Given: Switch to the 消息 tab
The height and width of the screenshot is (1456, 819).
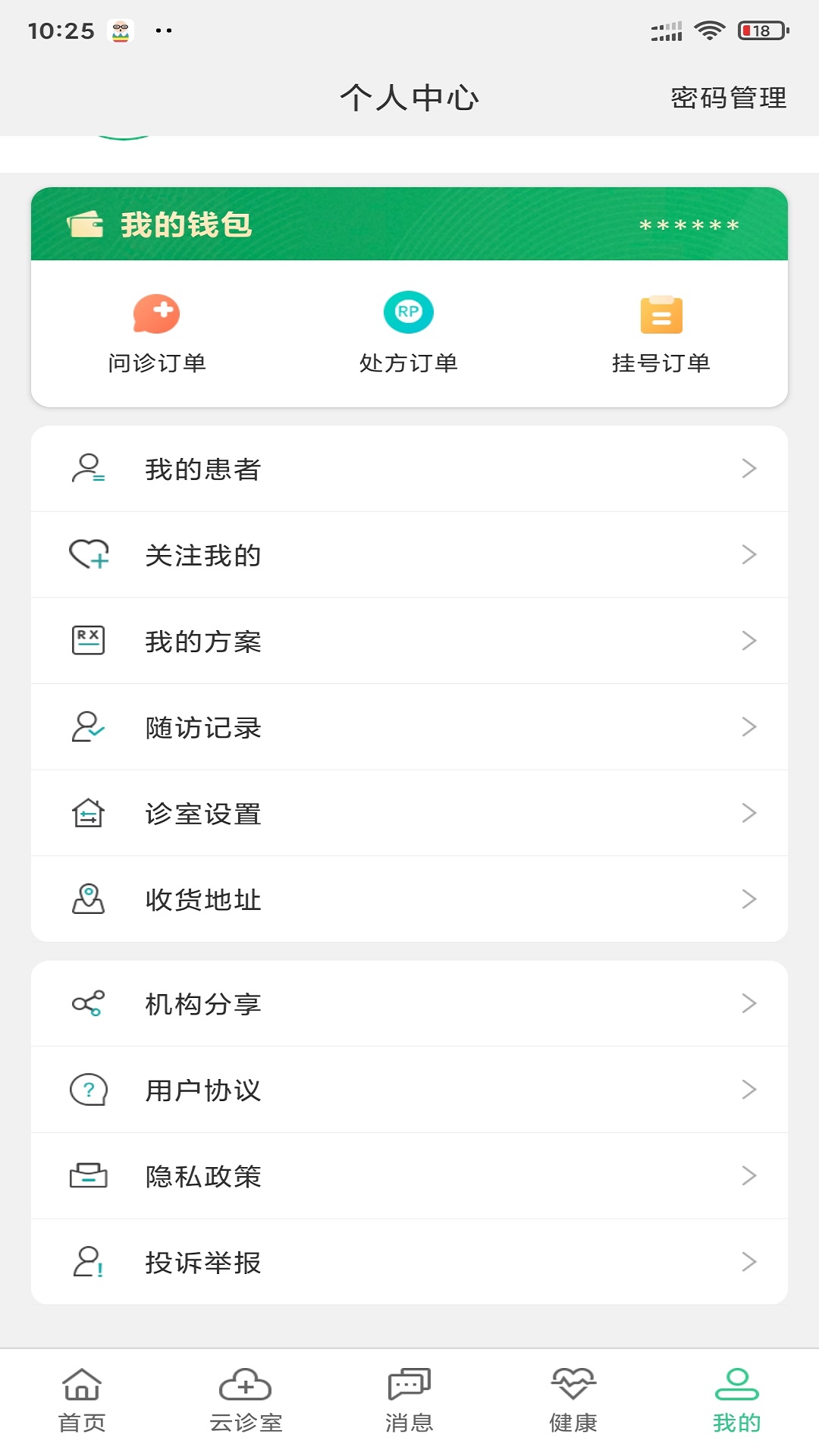Looking at the screenshot, I should point(409,1401).
